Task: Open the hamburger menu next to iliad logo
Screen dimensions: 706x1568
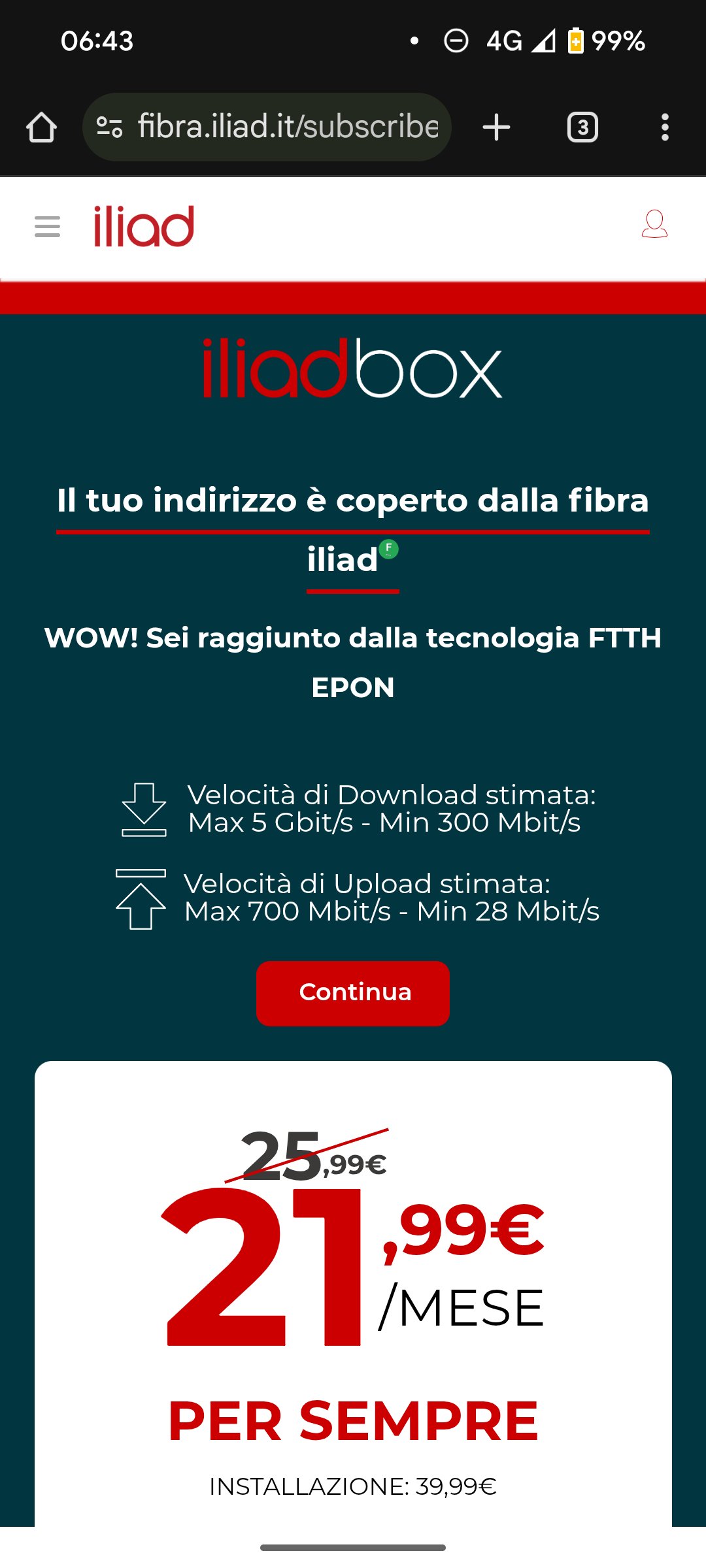Action: pos(47,227)
